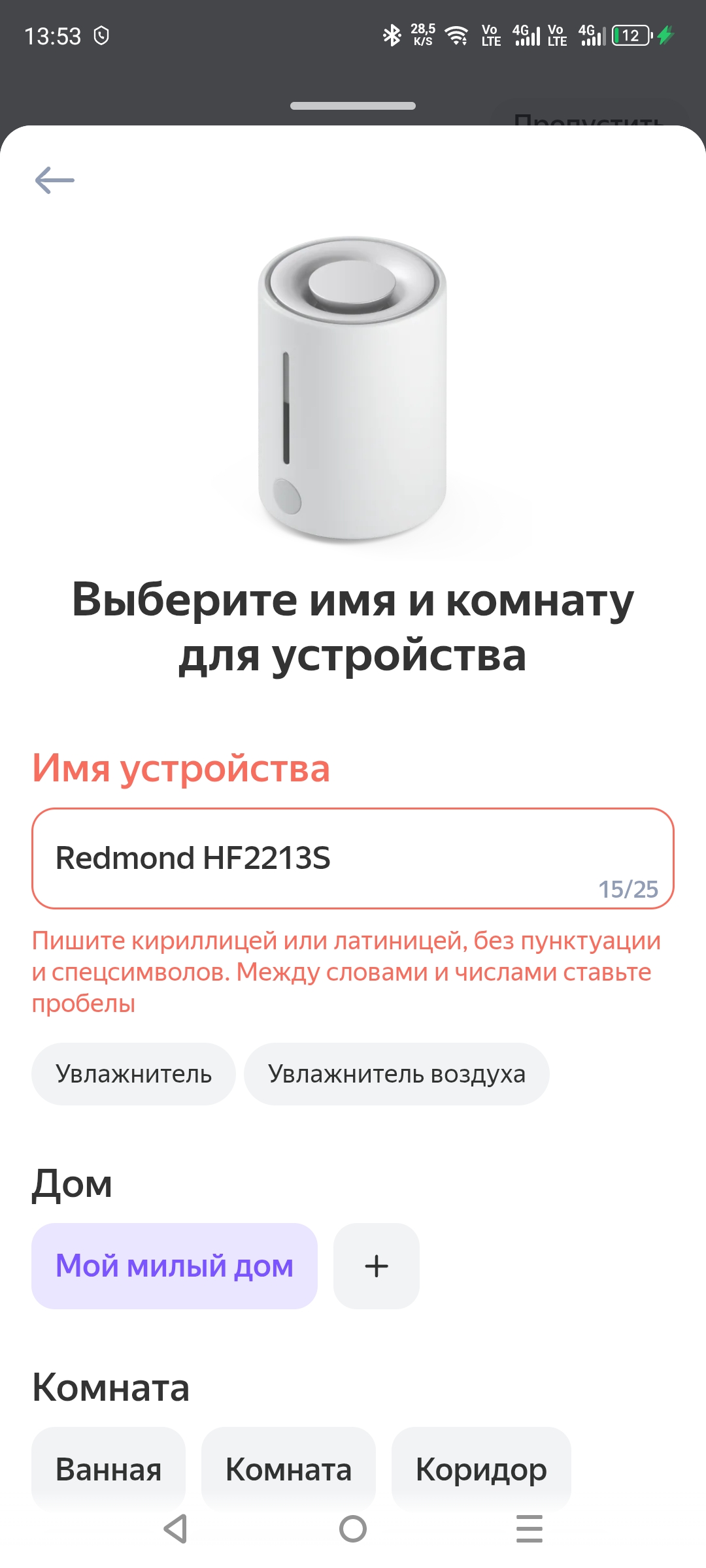Open recent apps from the navigation bar
This screenshot has height=1568, width=706.
pyautogui.click(x=529, y=1529)
